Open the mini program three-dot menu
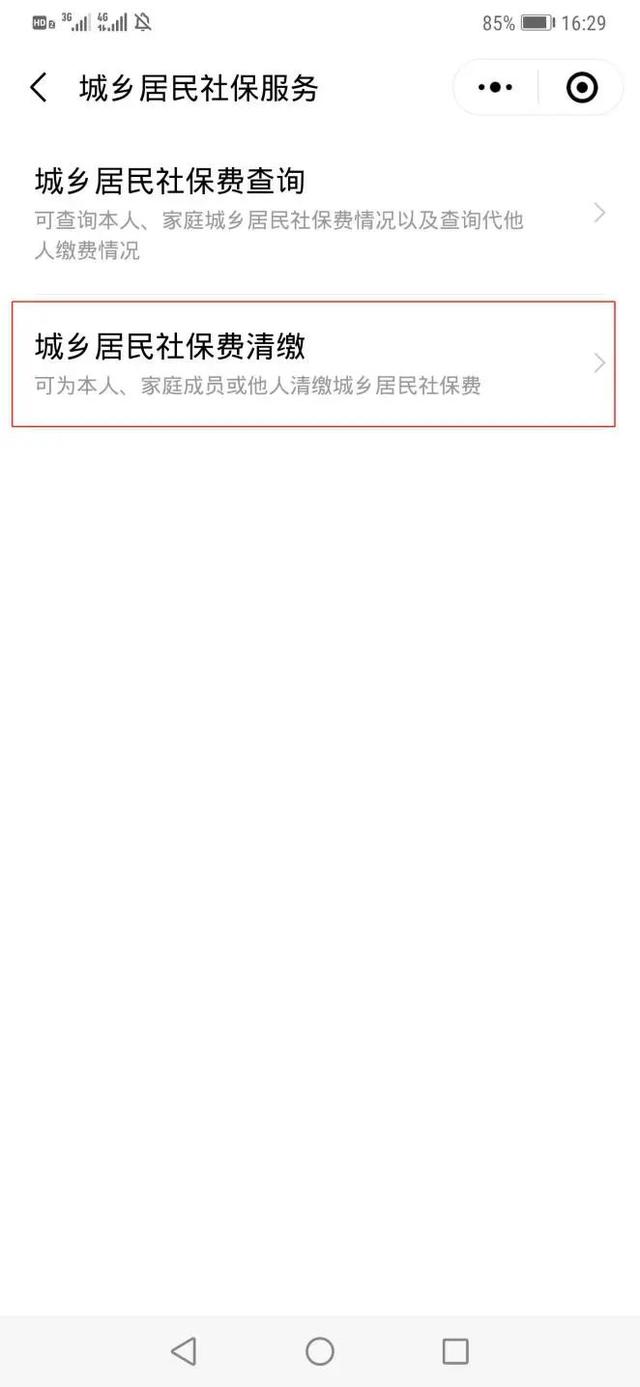Image resolution: width=640 pixels, height=1387 pixels. pyautogui.click(x=496, y=88)
